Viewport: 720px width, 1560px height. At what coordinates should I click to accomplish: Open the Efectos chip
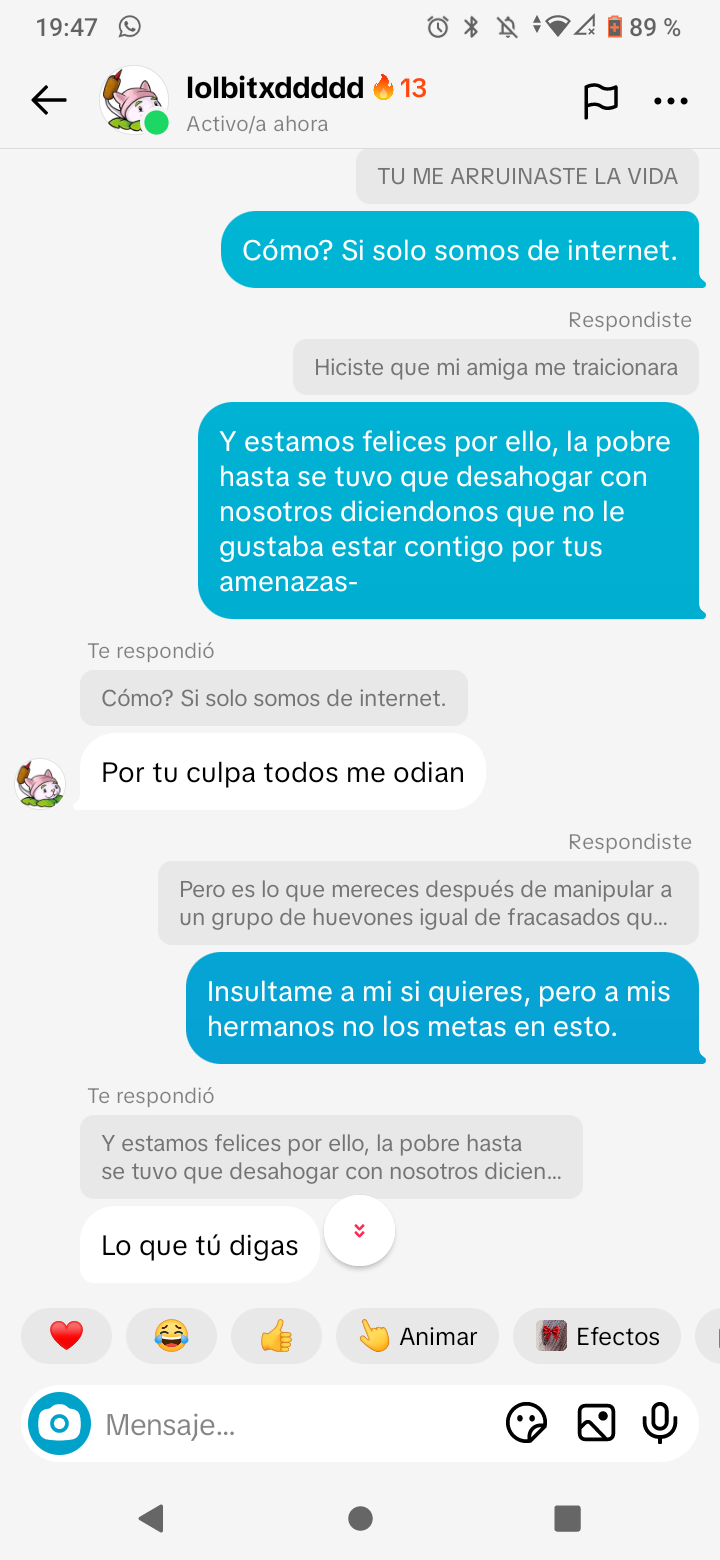(x=597, y=1336)
